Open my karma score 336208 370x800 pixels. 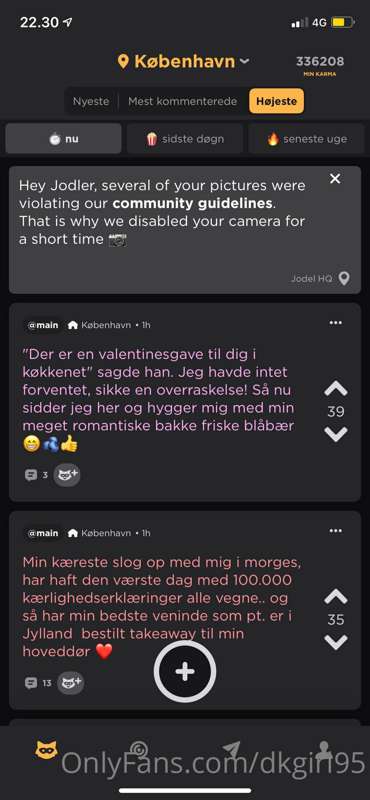click(x=320, y=65)
